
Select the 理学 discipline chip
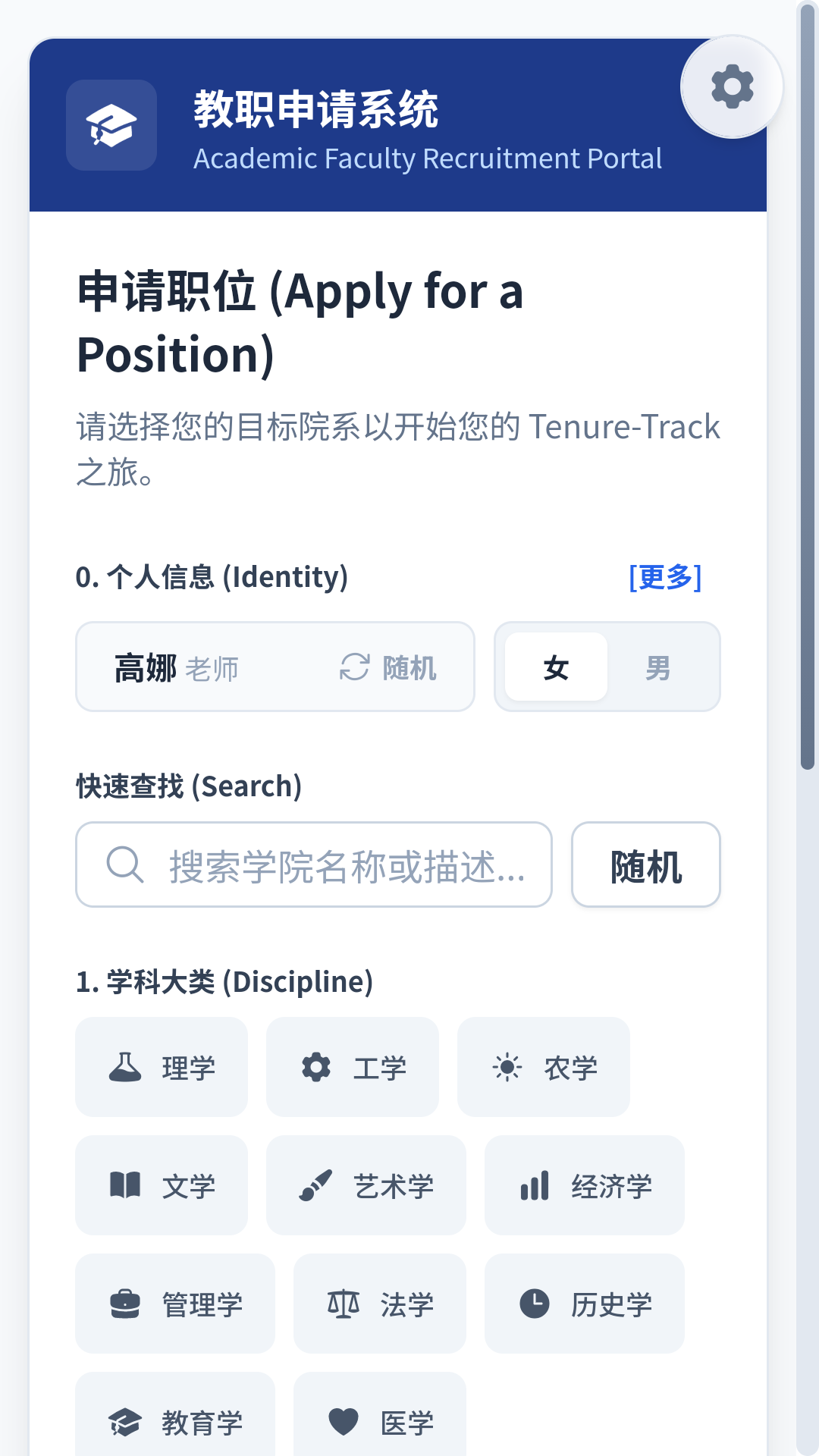162,1068
